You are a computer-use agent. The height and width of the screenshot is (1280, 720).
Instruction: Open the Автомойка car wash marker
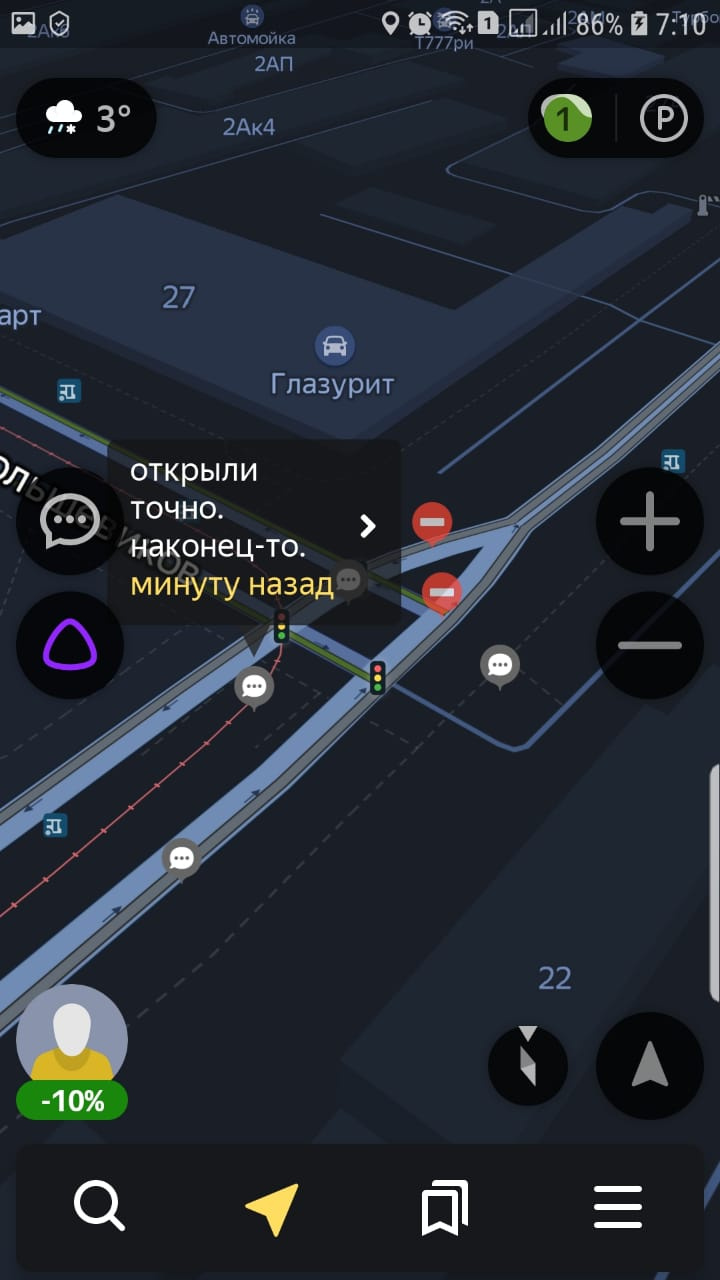(x=252, y=16)
